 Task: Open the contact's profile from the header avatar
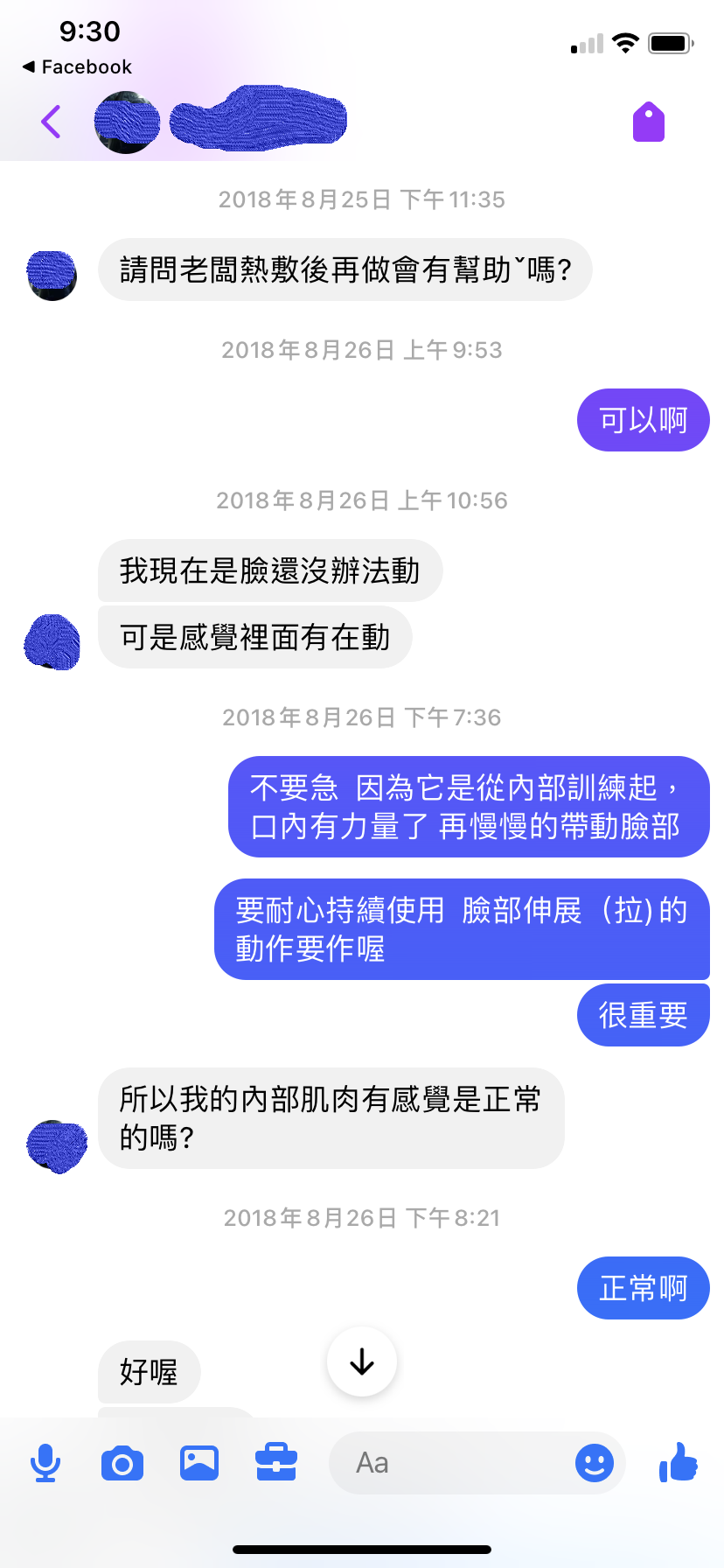(128, 122)
